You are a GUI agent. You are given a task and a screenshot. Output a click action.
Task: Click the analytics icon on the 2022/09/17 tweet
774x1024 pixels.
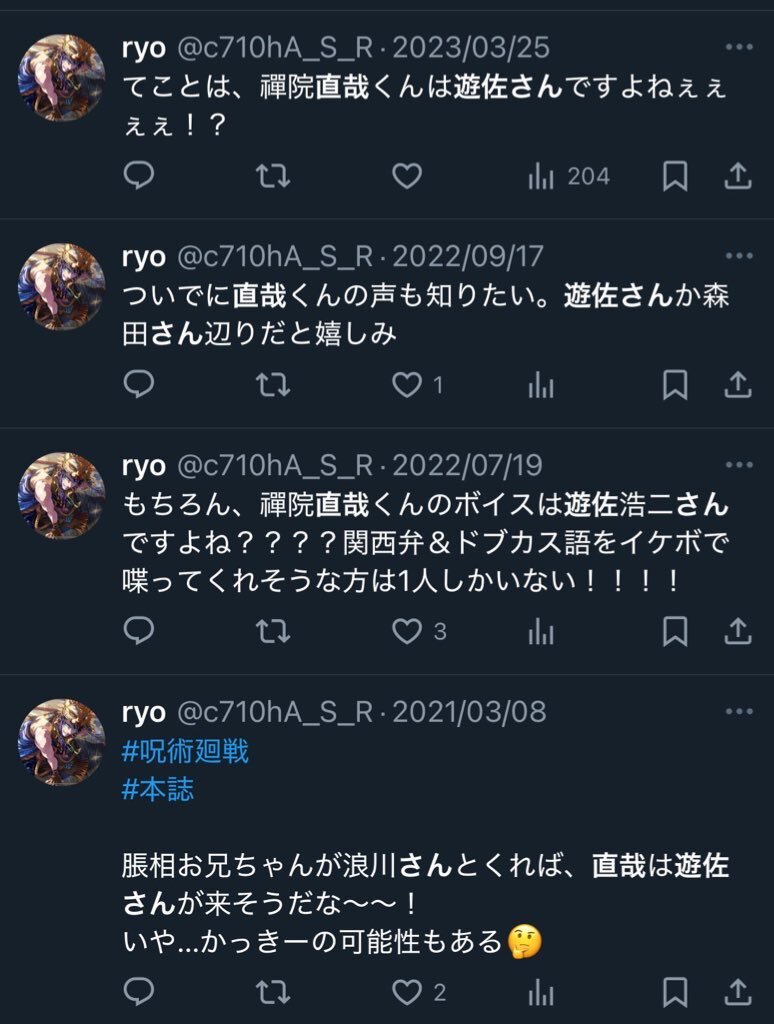[542, 382]
